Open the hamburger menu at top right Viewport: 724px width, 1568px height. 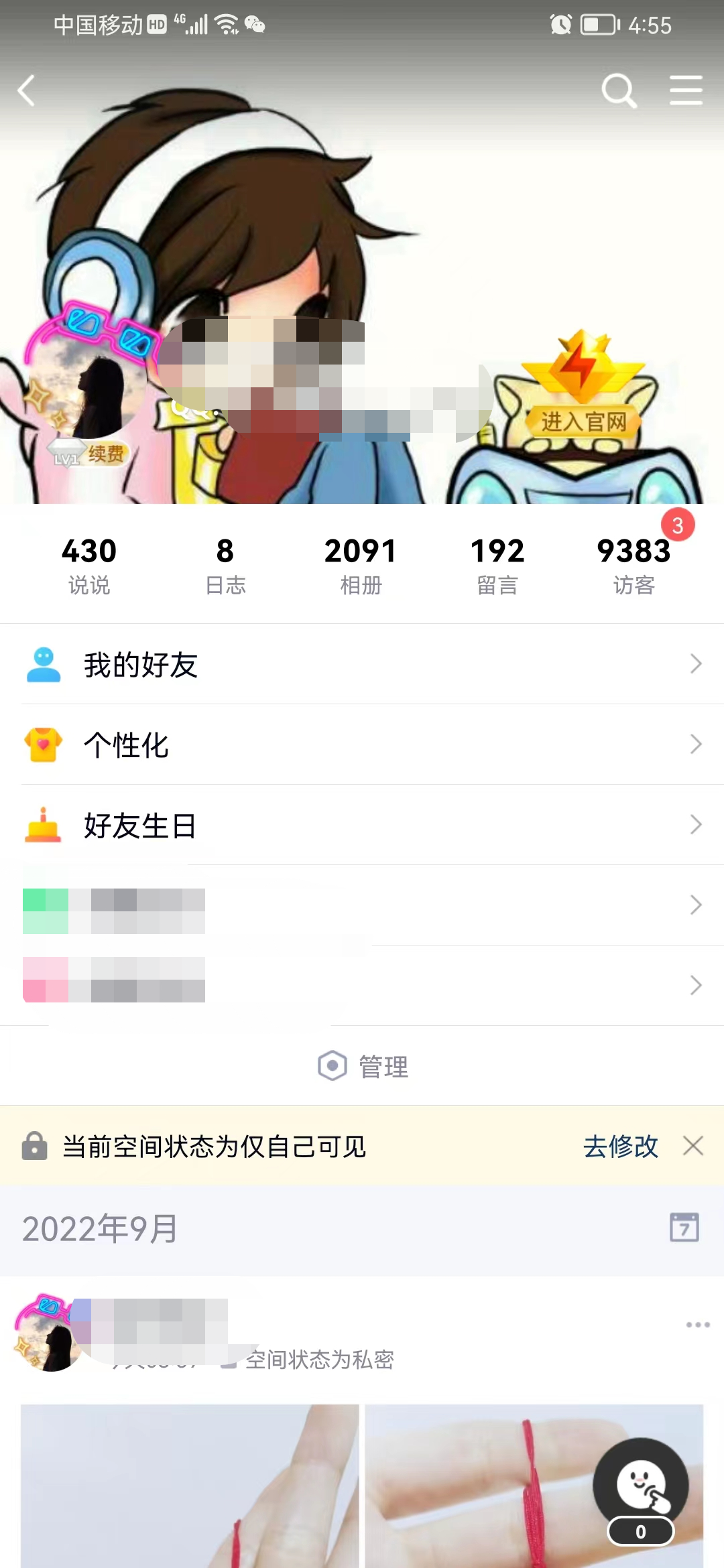click(685, 90)
